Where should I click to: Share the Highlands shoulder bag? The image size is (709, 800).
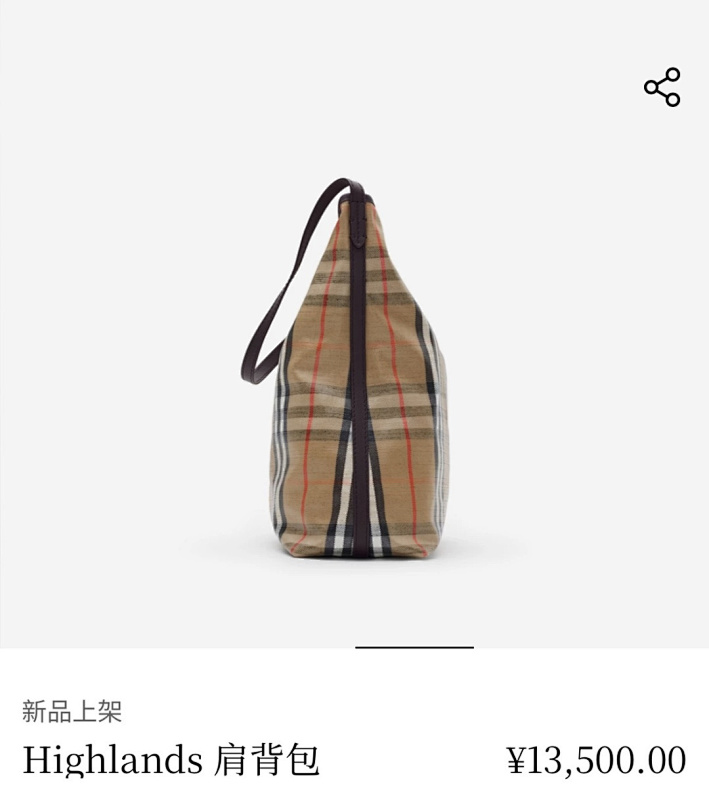[x=662, y=88]
